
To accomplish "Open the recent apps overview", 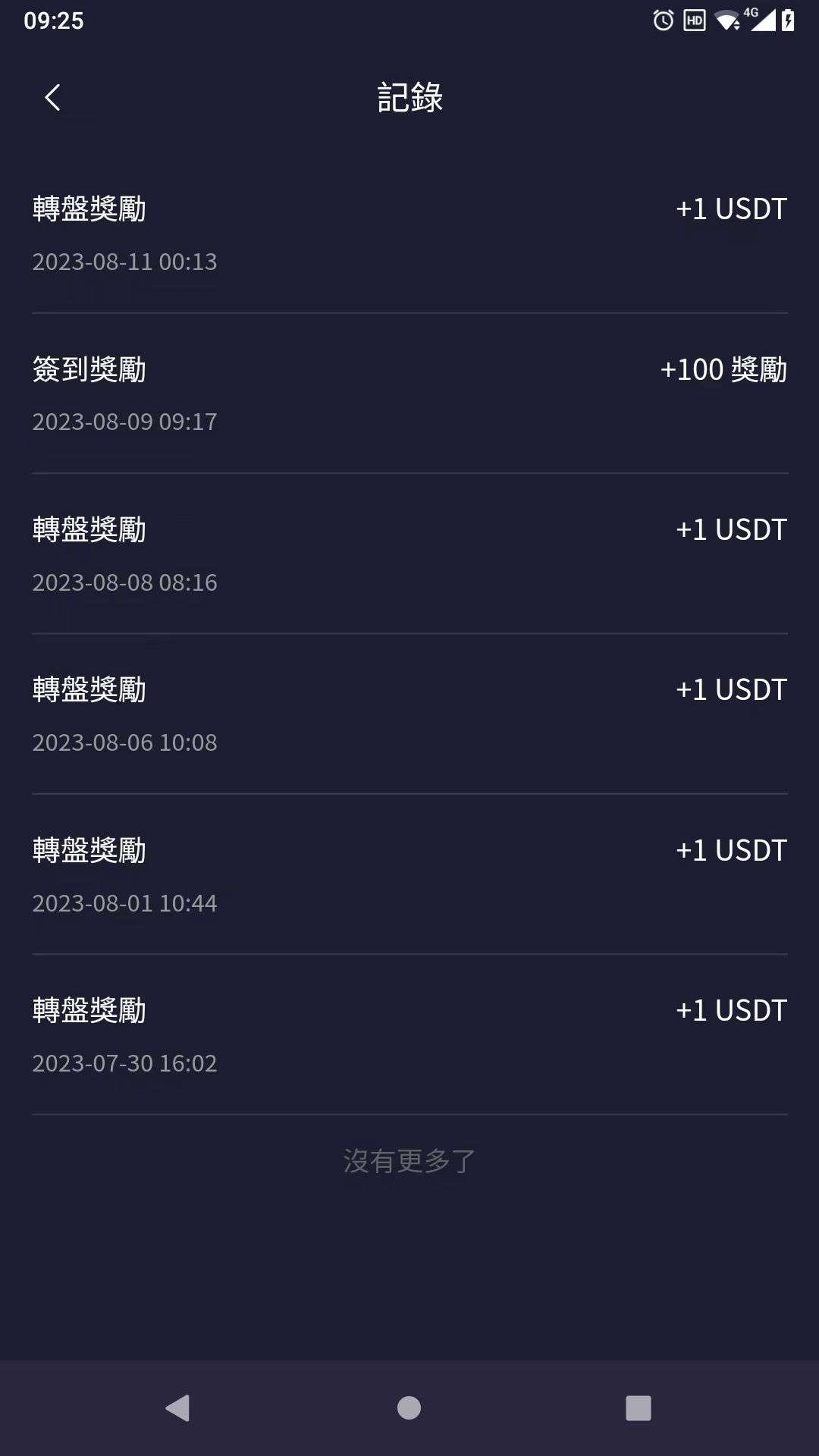I will coord(638,1407).
